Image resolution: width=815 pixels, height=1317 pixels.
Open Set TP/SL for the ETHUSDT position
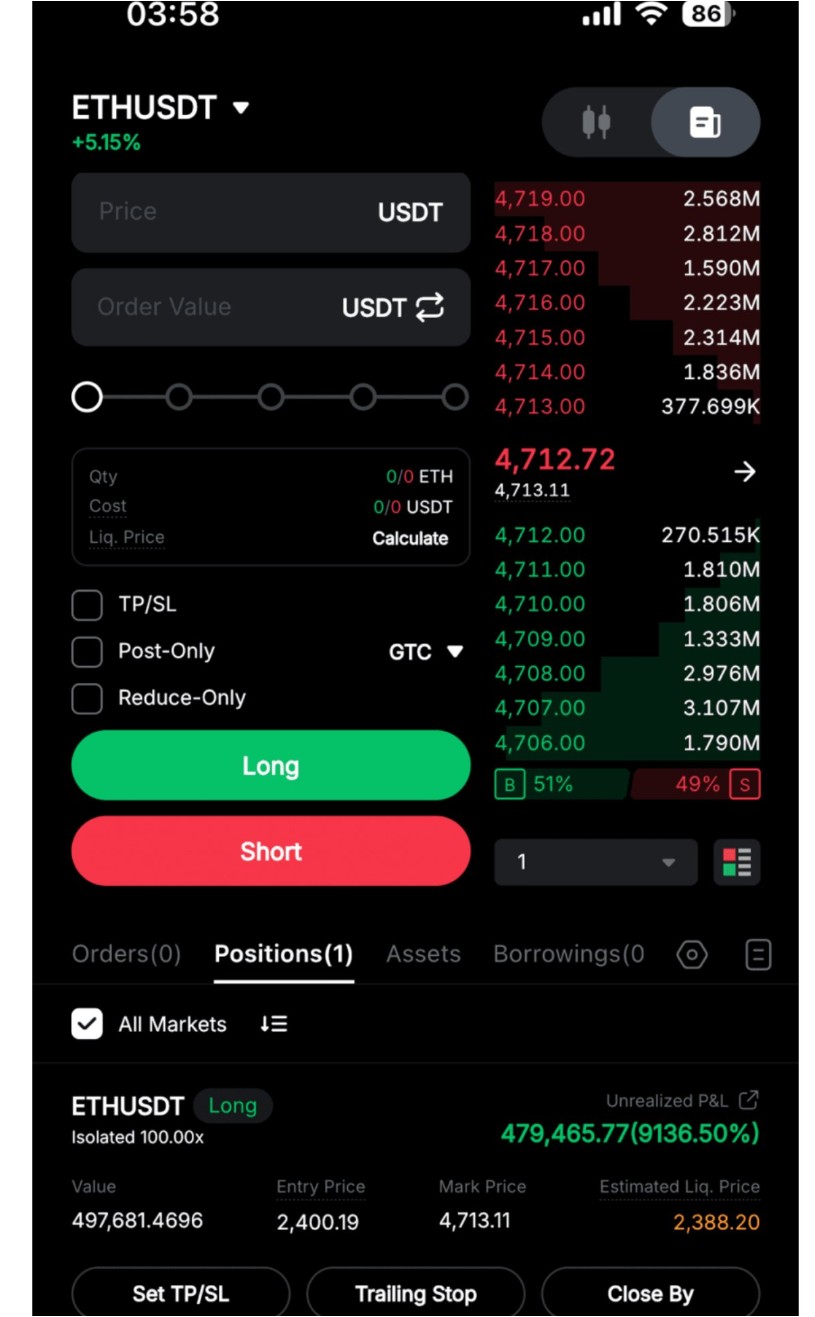click(x=181, y=1293)
